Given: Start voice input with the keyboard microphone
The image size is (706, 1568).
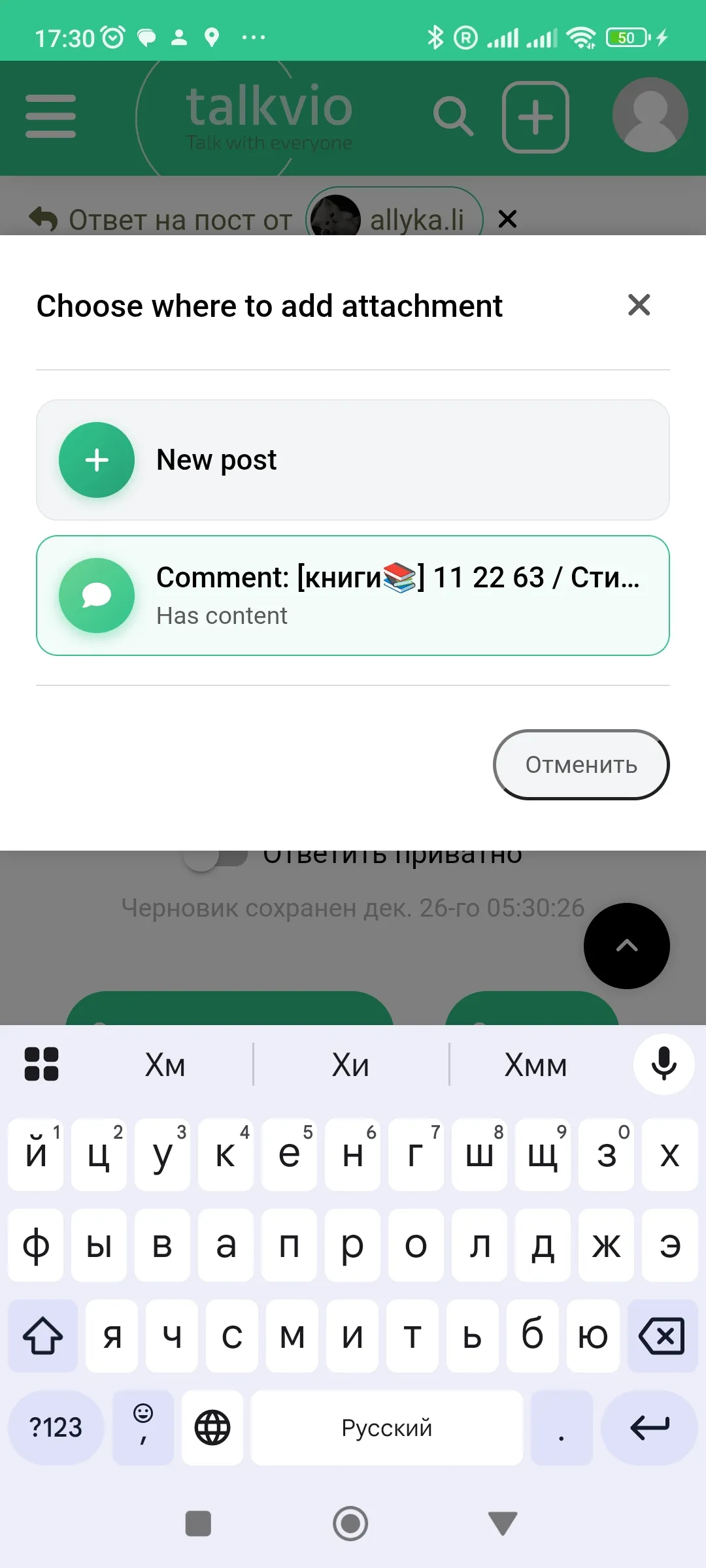Looking at the screenshot, I should [664, 1064].
